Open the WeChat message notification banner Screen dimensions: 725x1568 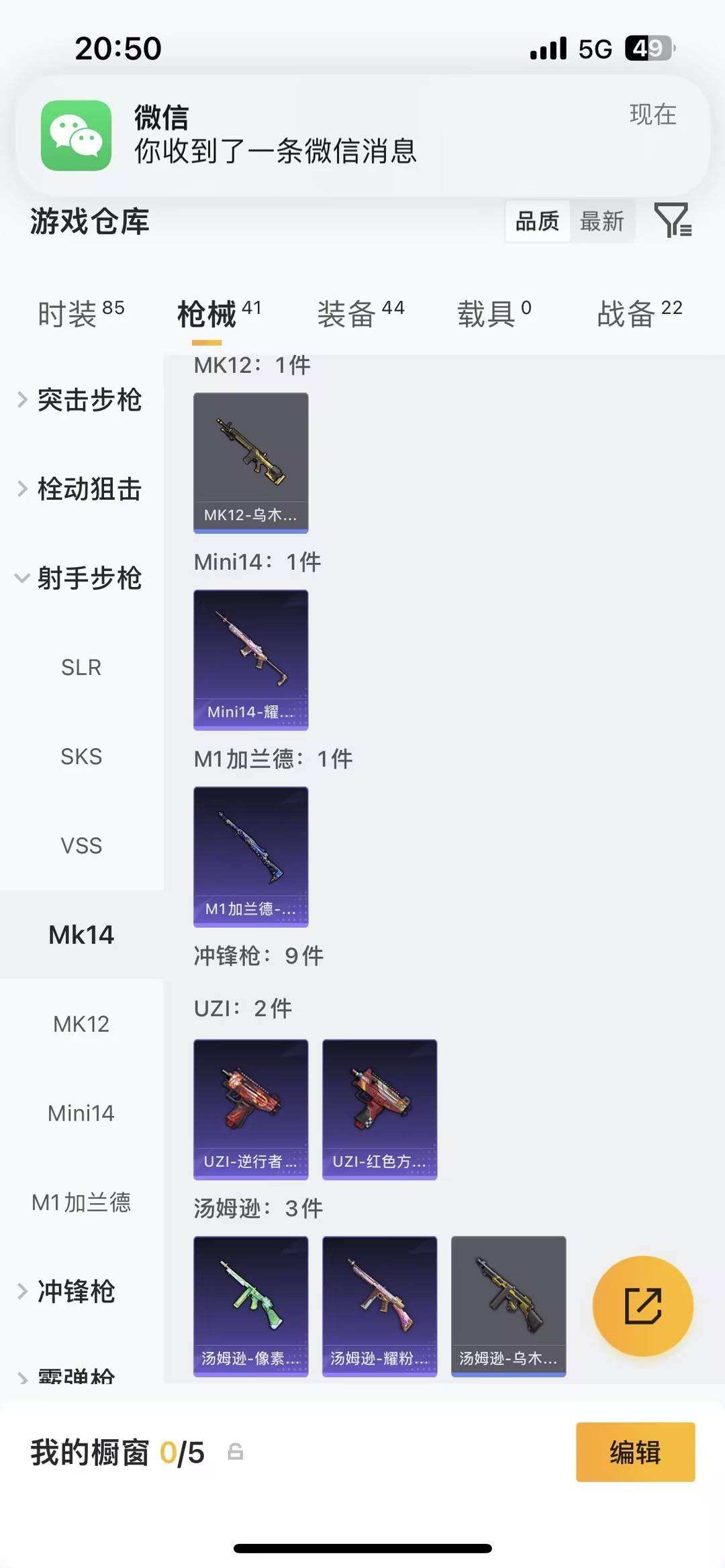(362, 135)
